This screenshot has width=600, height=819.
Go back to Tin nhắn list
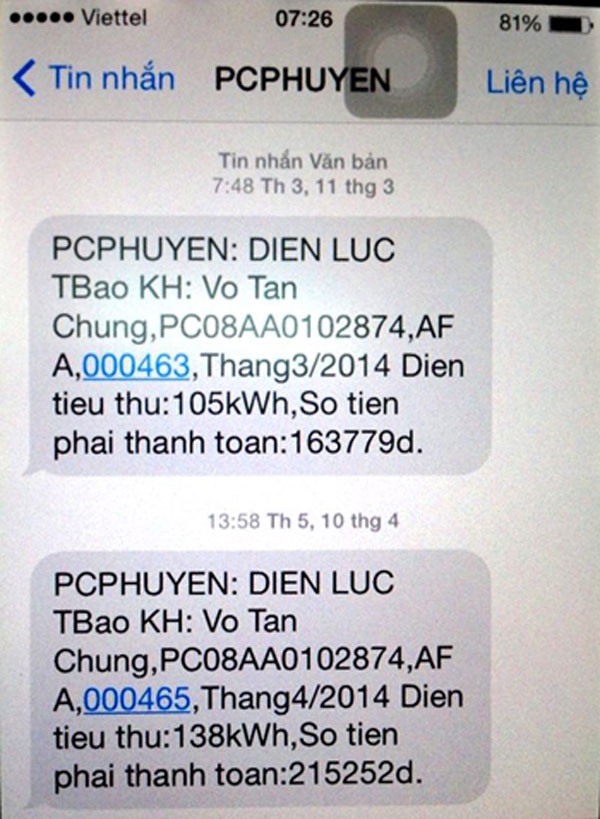click(94, 78)
